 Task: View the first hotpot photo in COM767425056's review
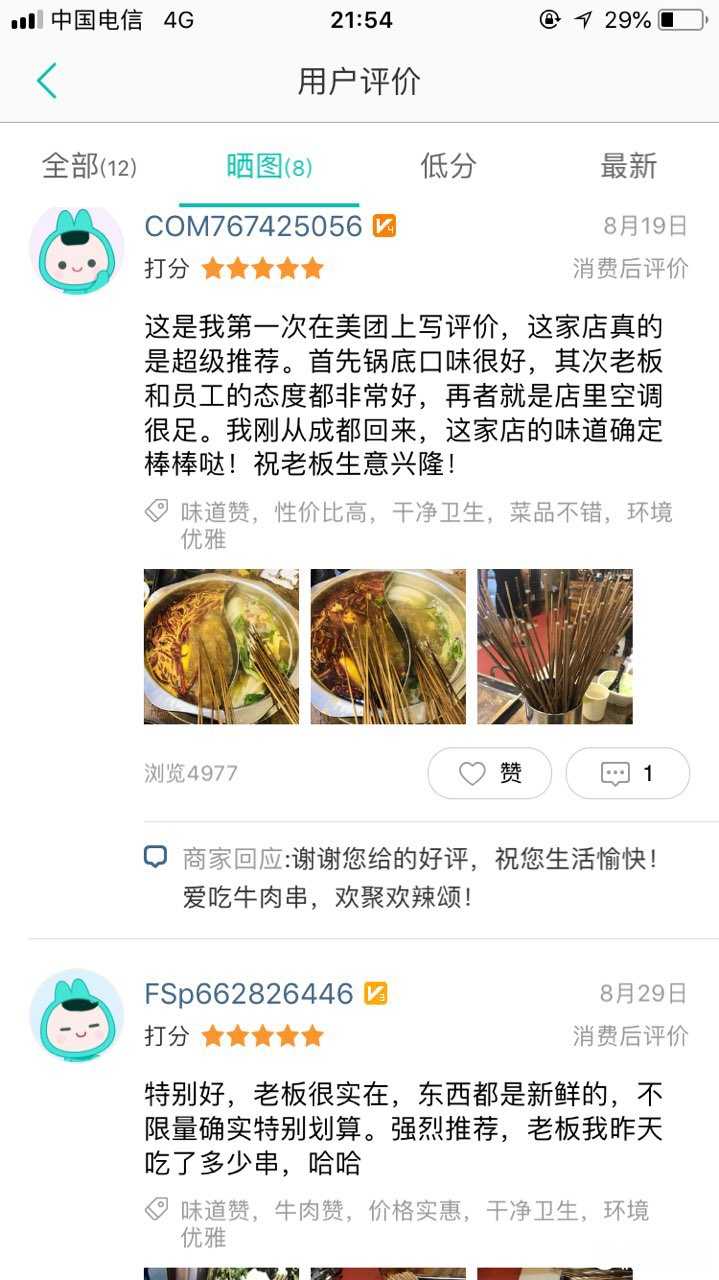221,646
